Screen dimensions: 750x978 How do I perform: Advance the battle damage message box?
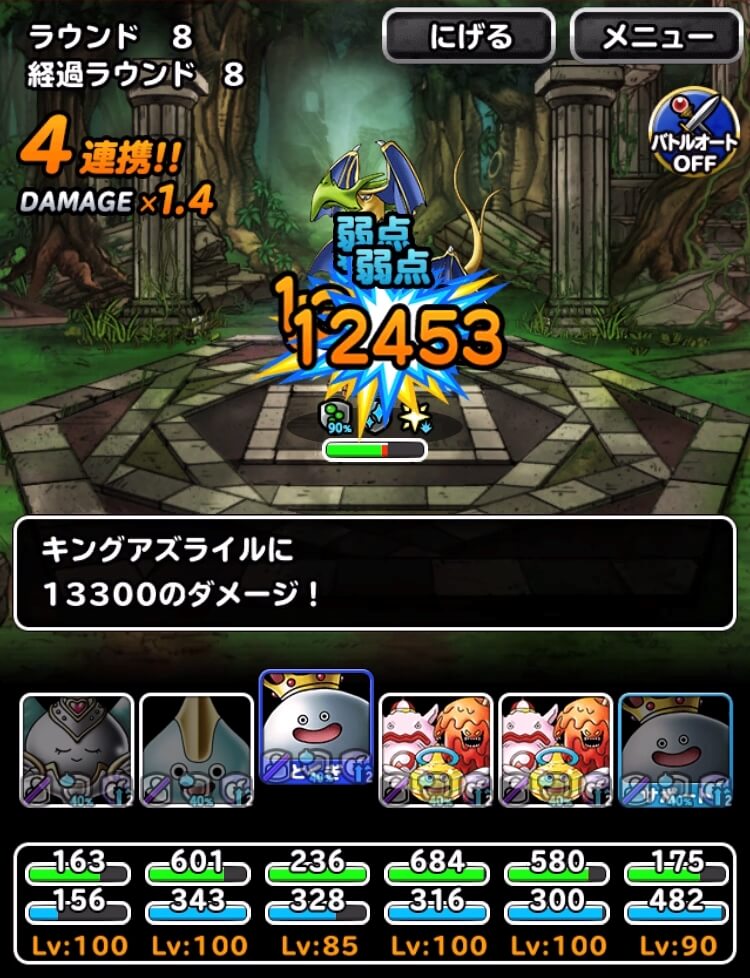click(x=374, y=573)
